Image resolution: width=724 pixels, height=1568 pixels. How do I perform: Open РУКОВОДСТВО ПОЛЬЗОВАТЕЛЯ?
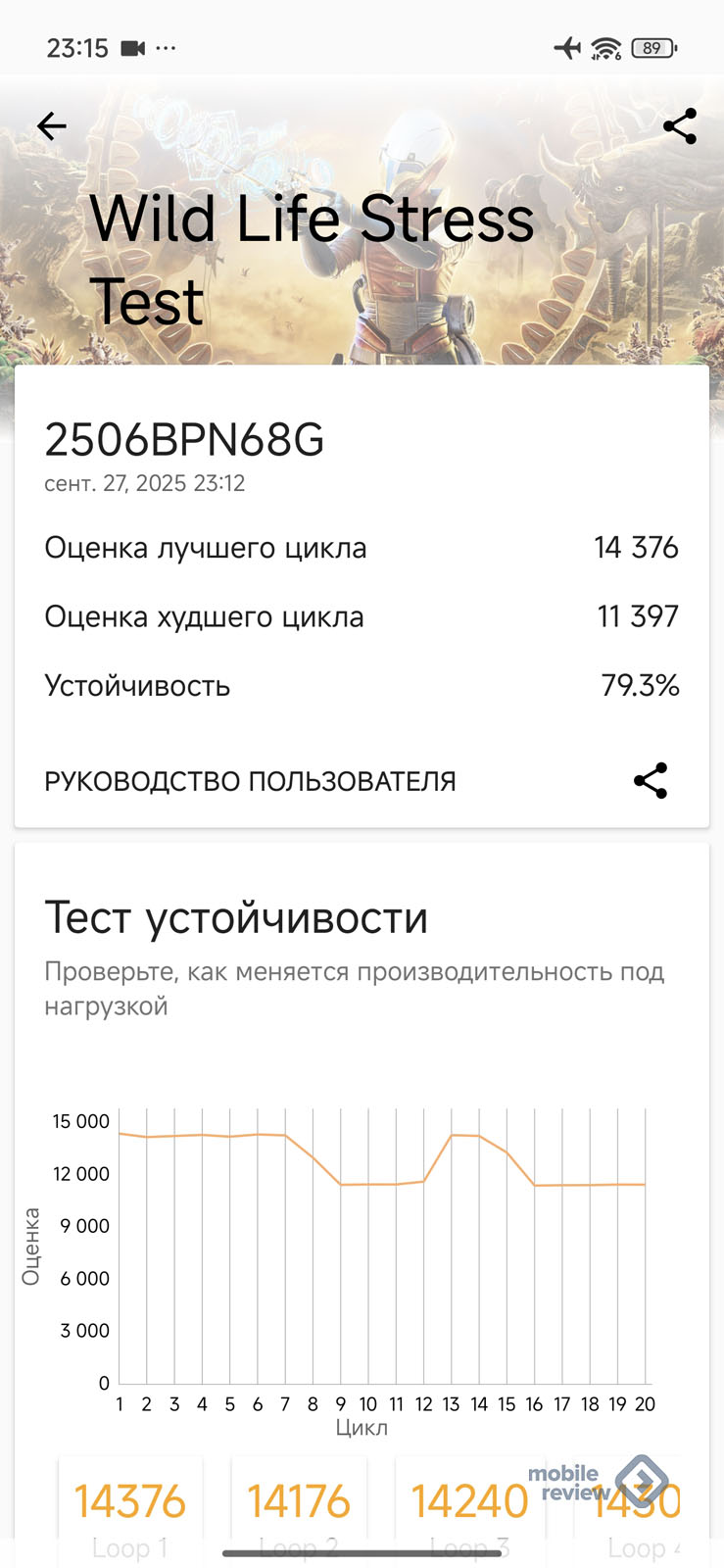[250, 781]
